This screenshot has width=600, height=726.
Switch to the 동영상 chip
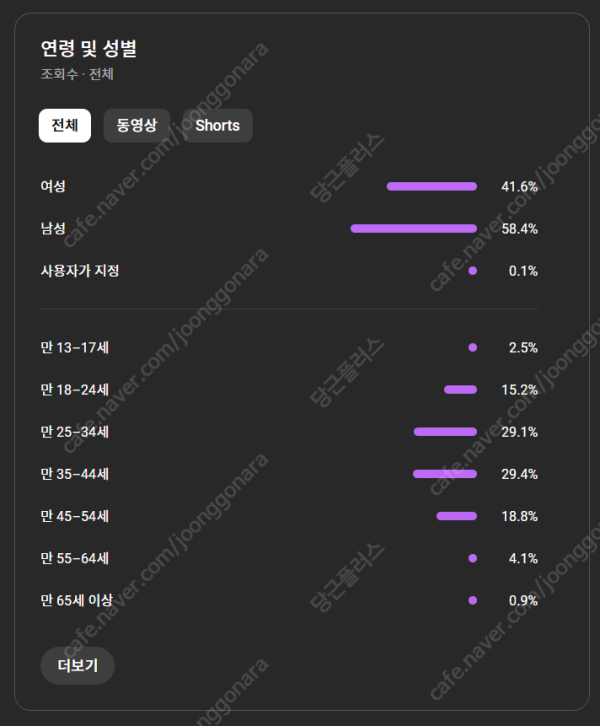137,126
